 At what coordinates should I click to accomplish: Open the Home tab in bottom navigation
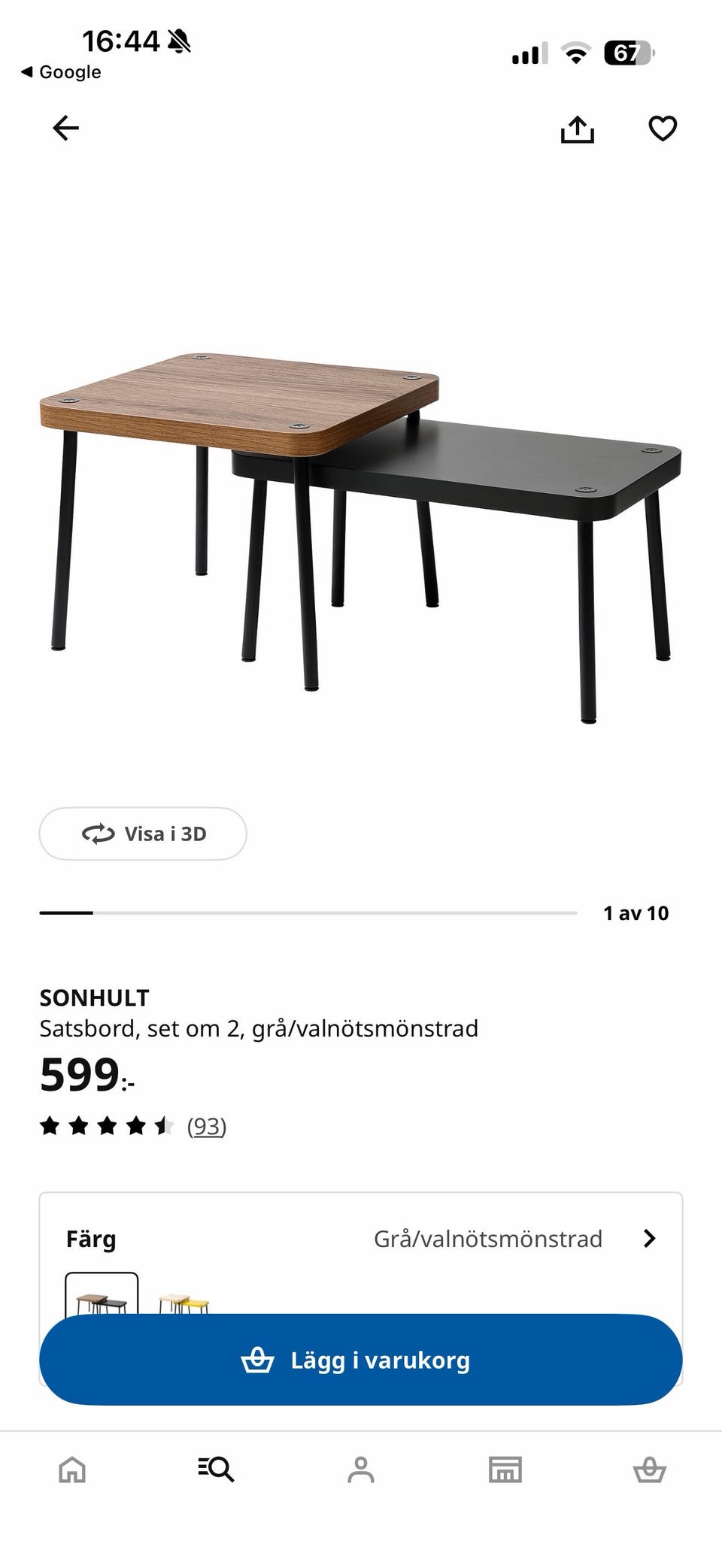72,1471
